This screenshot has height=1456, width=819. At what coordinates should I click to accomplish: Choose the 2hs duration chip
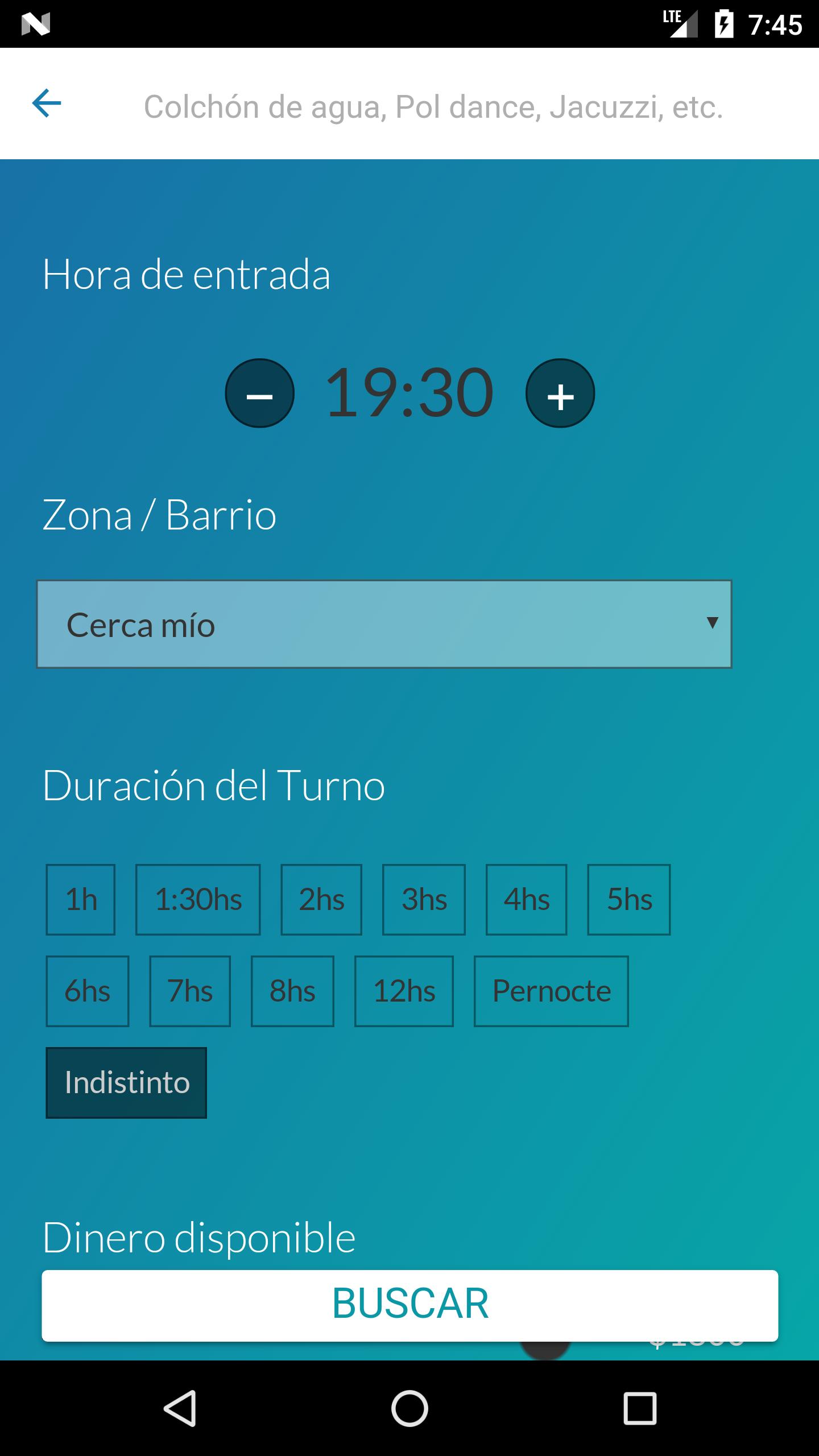[x=321, y=899]
